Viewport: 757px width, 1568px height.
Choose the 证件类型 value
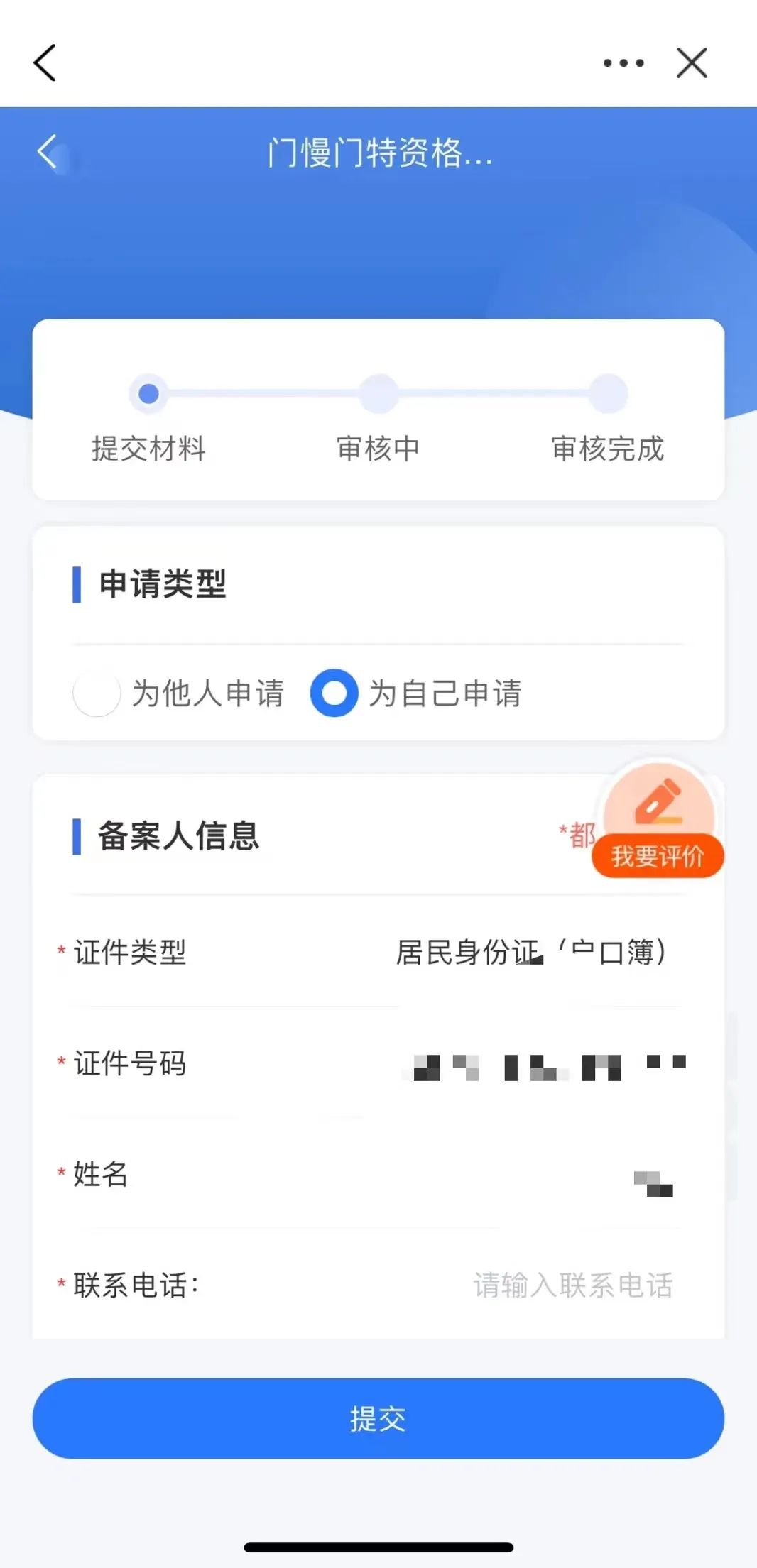[x=530, y=953]
